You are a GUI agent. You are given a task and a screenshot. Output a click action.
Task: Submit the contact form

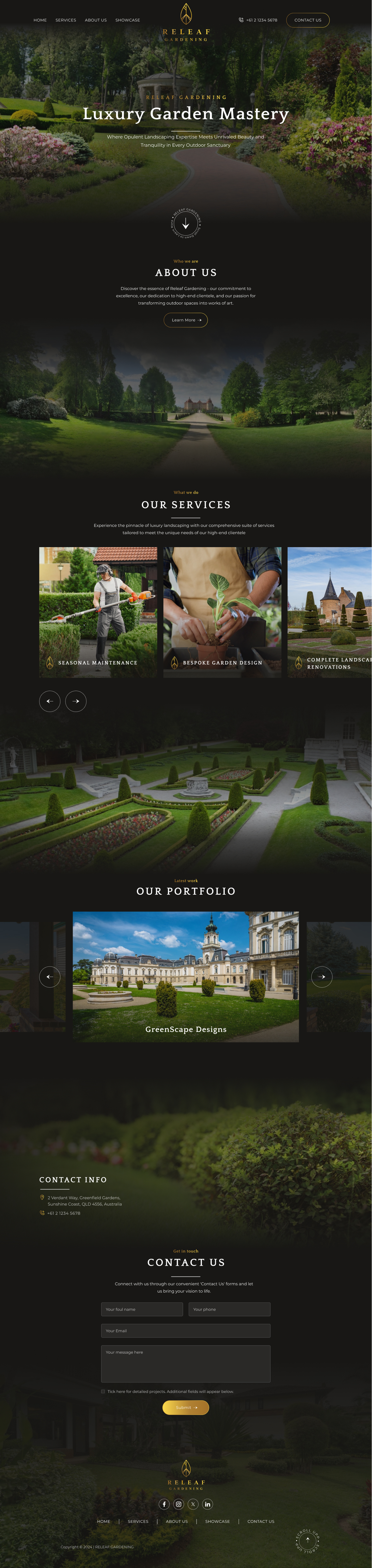pyautogui.click(x=186, y=1407)
